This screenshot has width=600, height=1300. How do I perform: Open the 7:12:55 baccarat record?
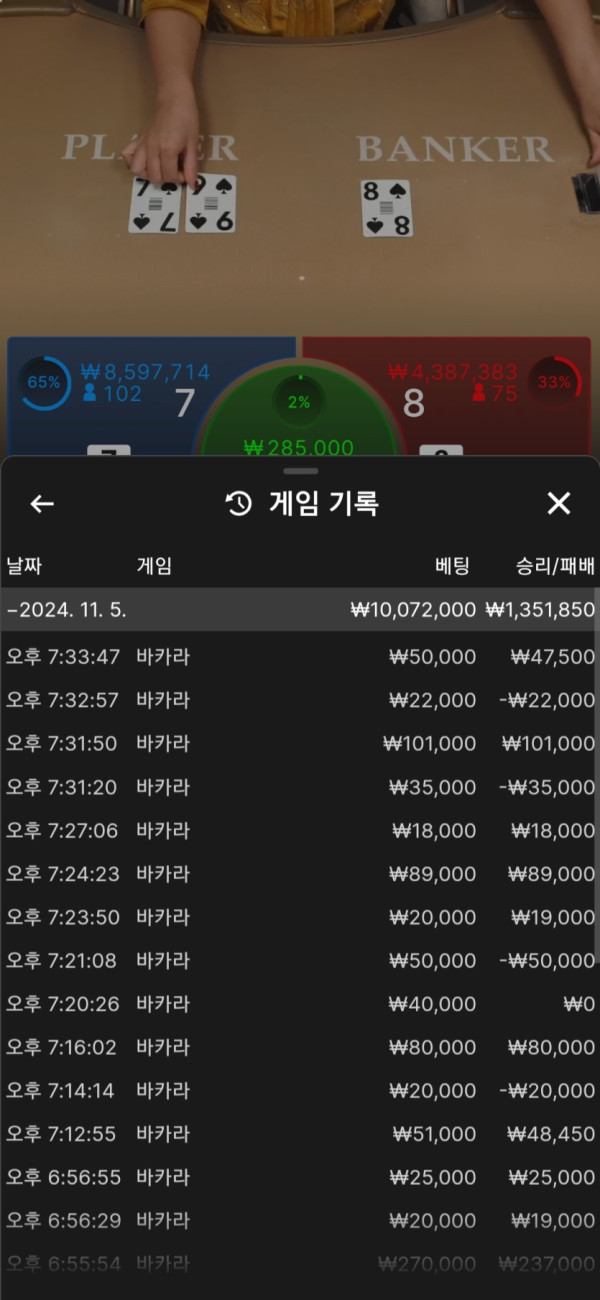click(298, 1134)
